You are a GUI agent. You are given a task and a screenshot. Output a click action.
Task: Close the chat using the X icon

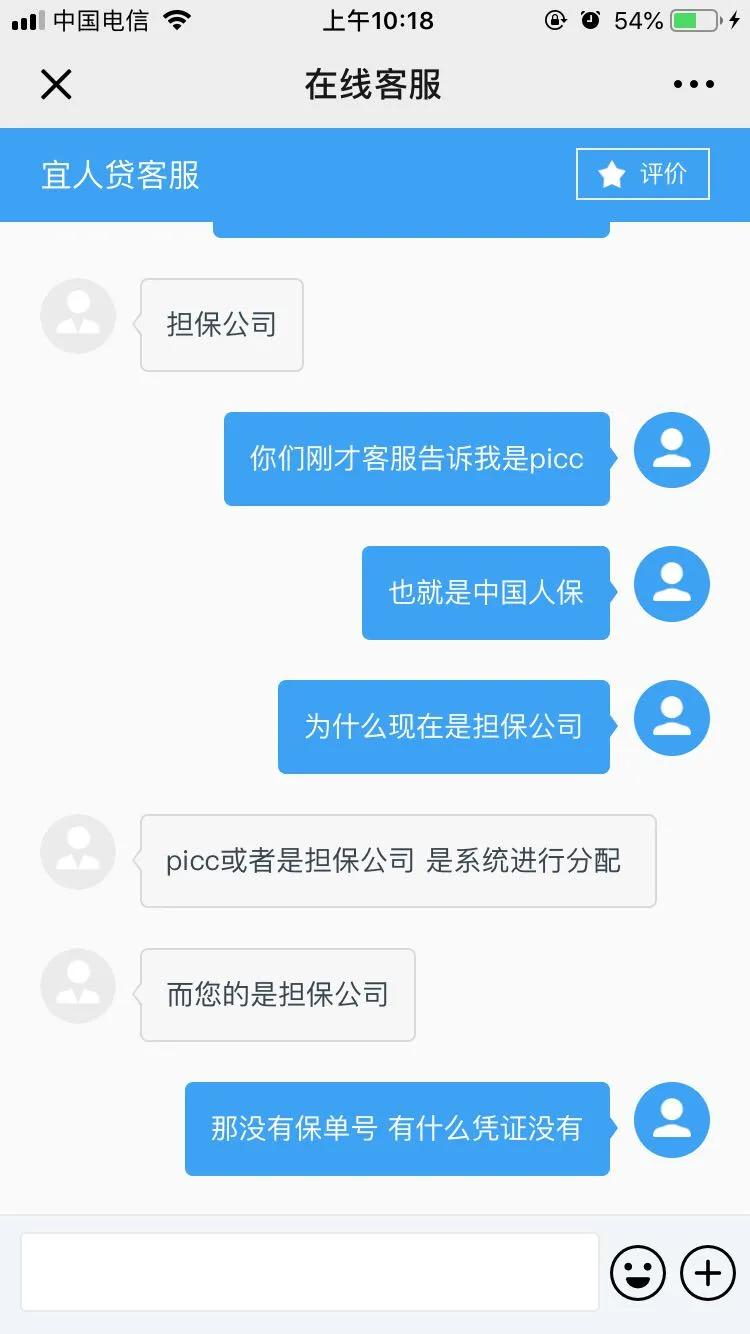(x=56, y=85)
